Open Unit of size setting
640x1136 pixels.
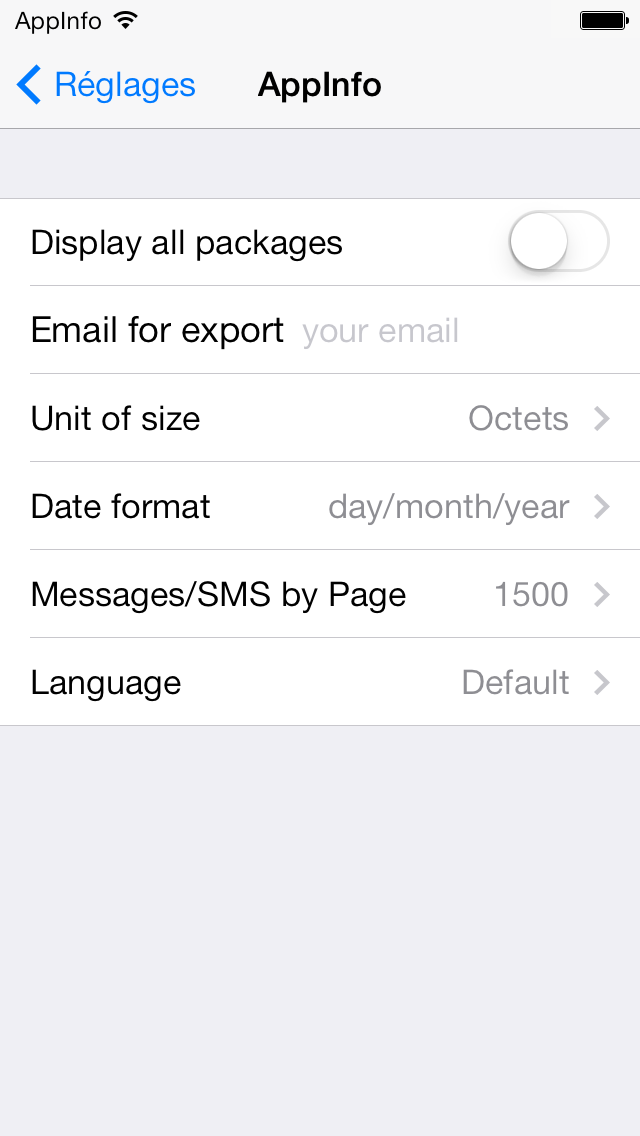coord(320,418)
